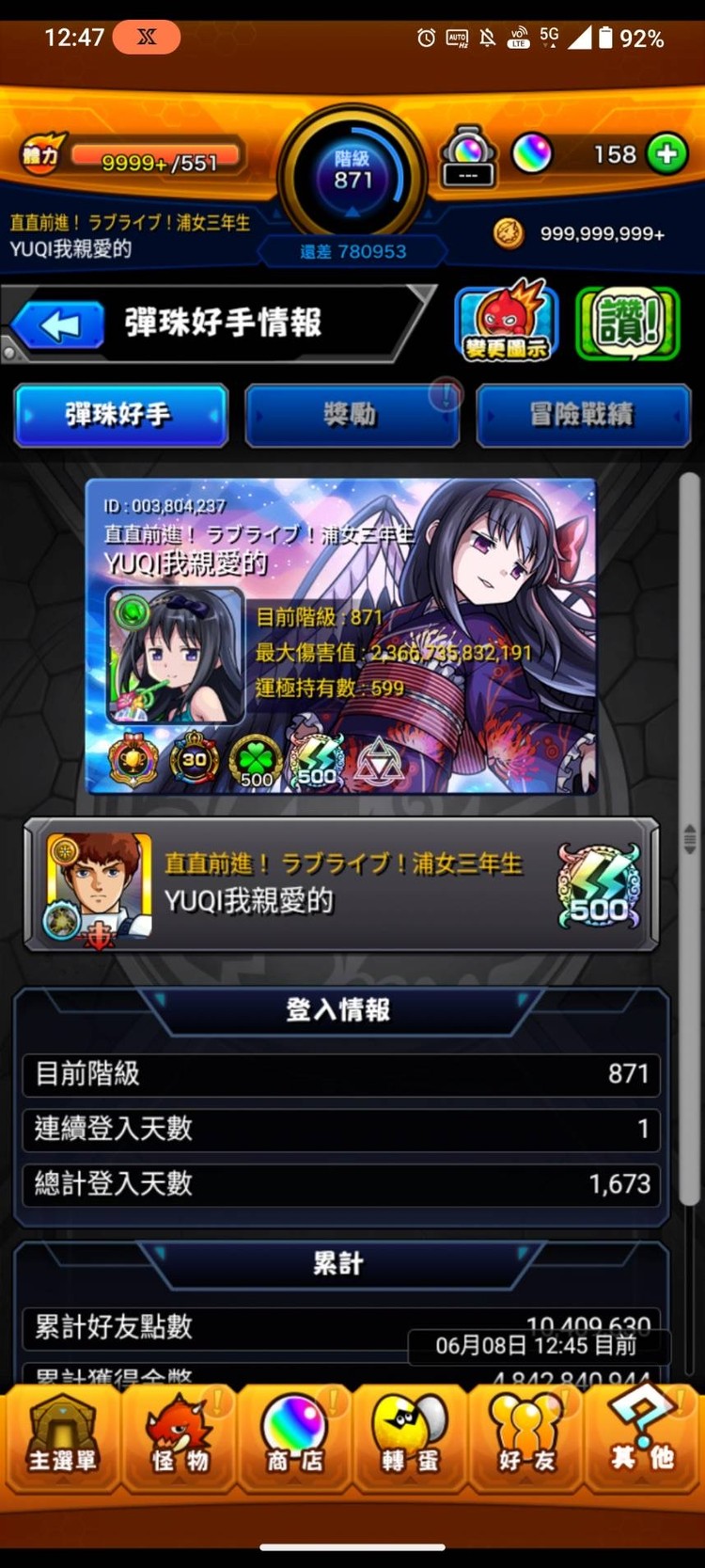The width and height of the screenshot is (705, 1568).
Task: Open the 主選單 main menu
Action: coord(61,1437)
